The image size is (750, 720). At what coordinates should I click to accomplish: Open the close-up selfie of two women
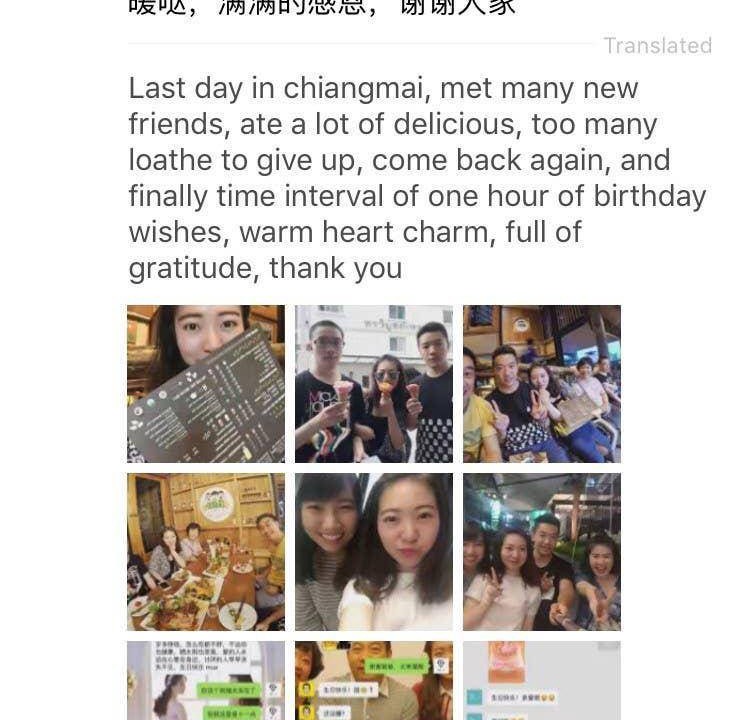click(x=373, y=551)
